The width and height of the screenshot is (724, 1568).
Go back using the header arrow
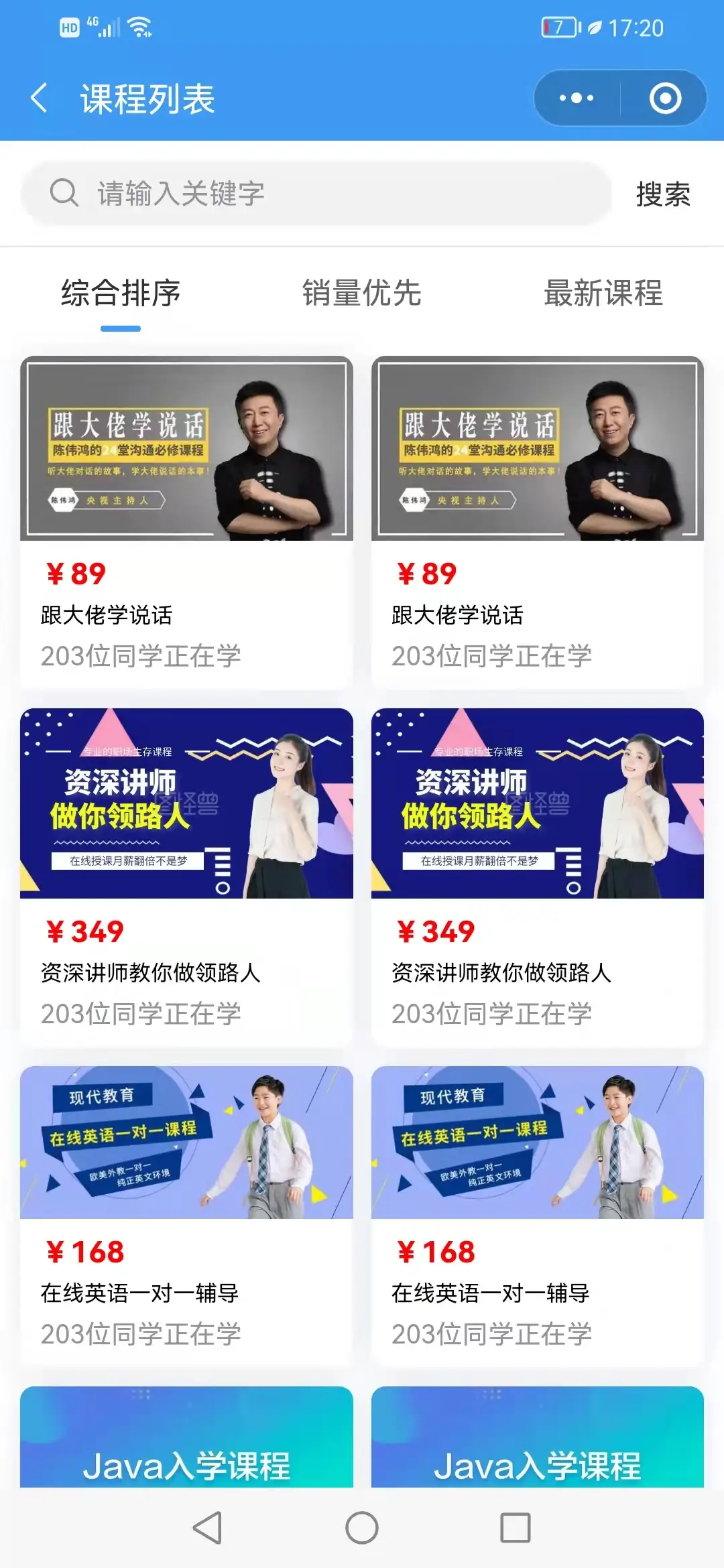(40, 99)
